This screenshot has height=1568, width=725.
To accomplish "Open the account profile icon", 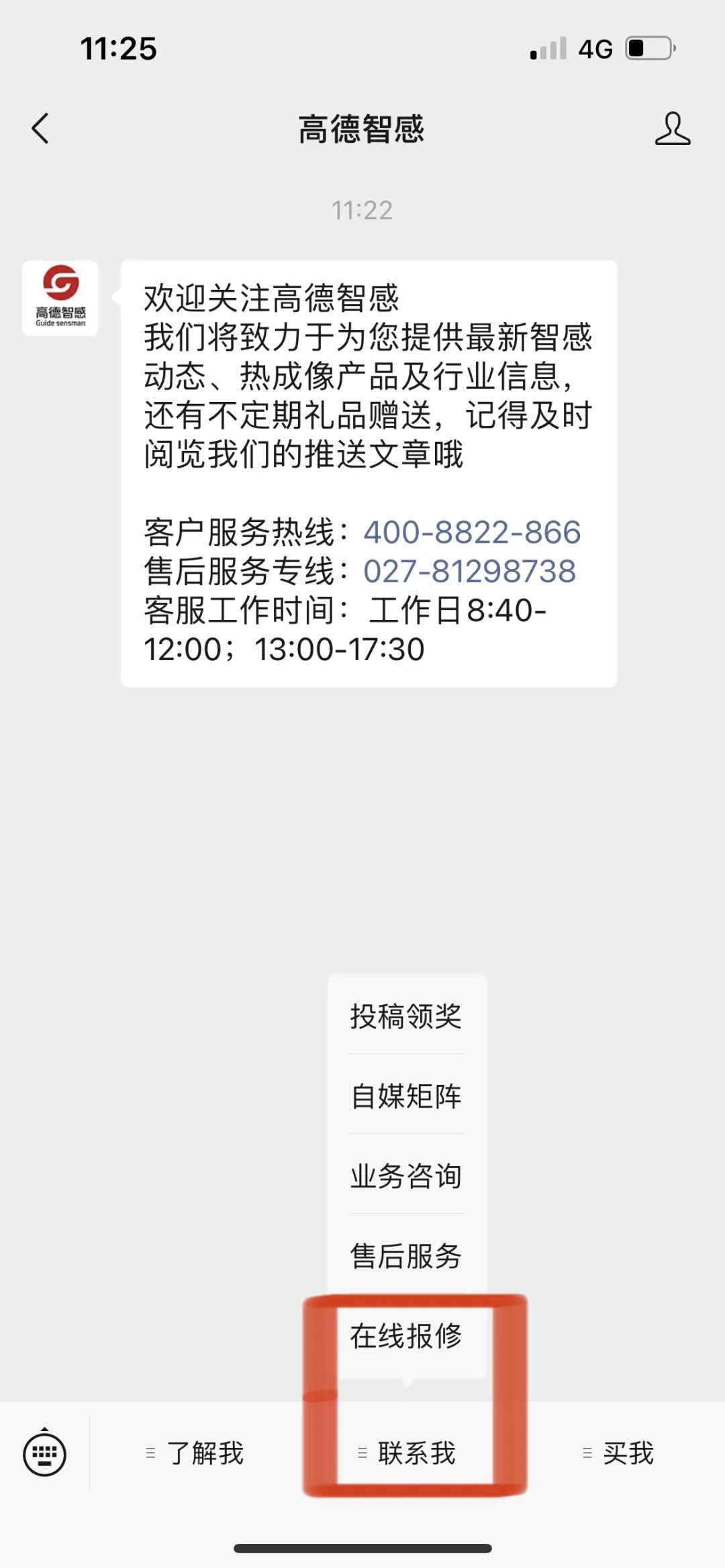I will click(x=673, y=128).
